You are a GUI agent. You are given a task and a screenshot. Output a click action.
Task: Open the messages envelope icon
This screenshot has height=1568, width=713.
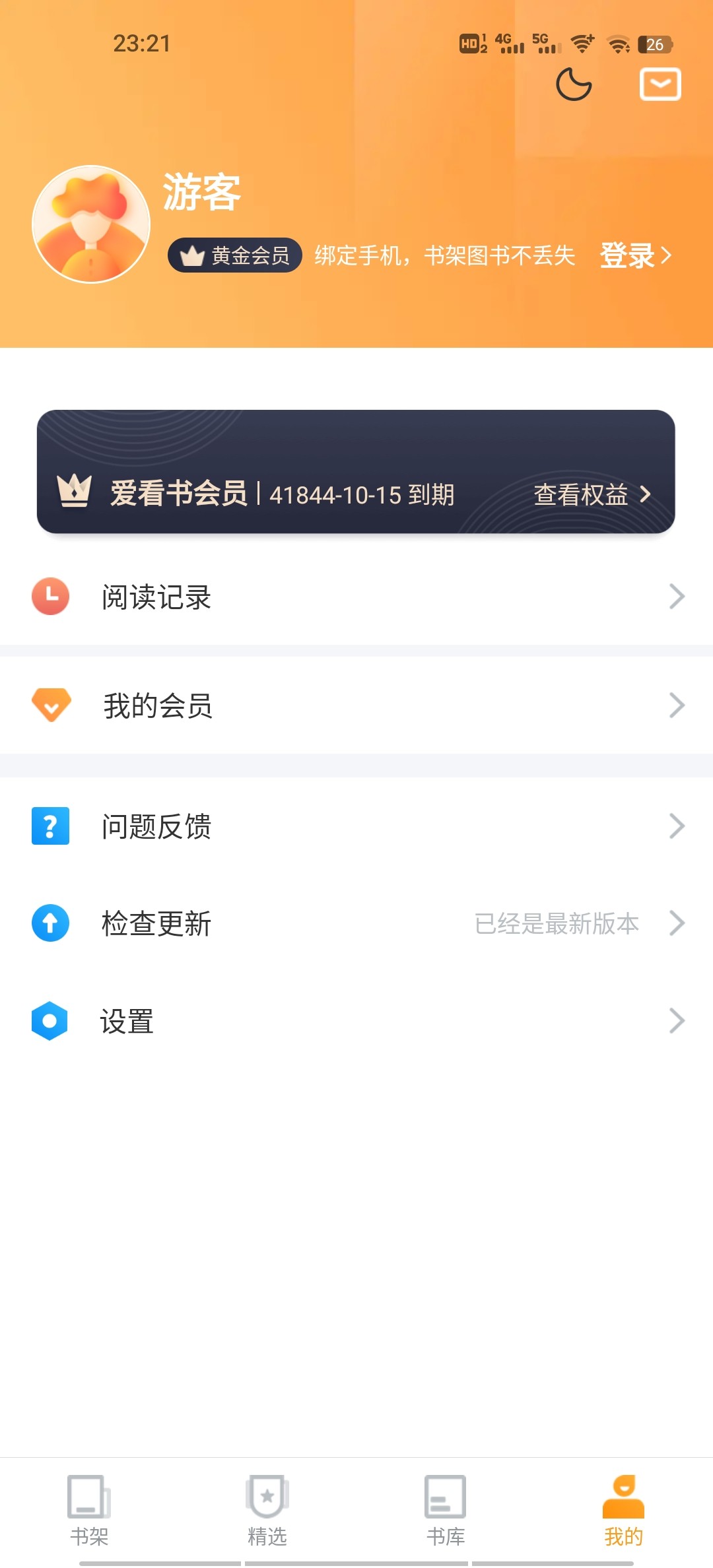tap(660, 84)
